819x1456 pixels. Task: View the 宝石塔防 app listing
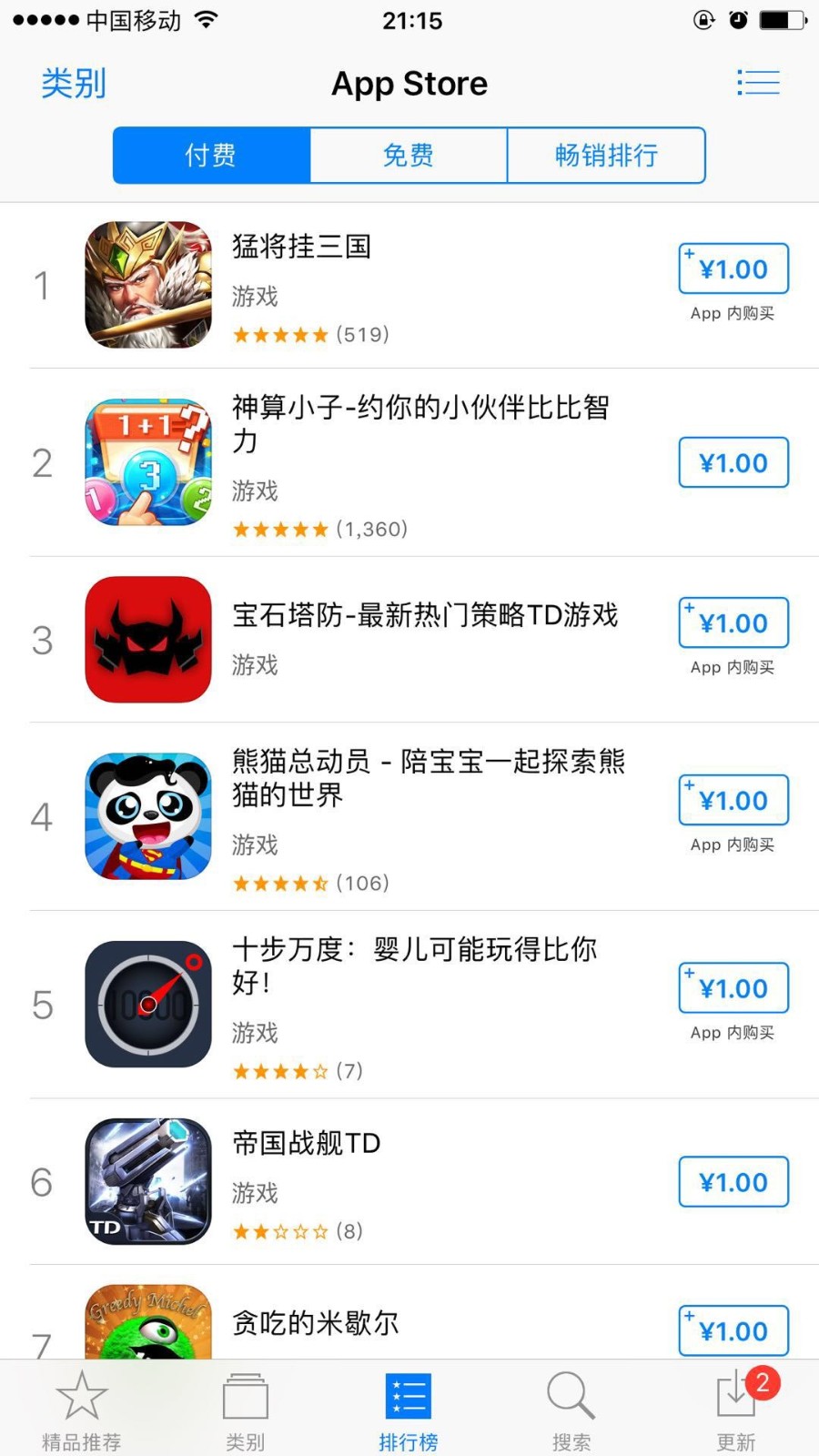tap(424, 615)
